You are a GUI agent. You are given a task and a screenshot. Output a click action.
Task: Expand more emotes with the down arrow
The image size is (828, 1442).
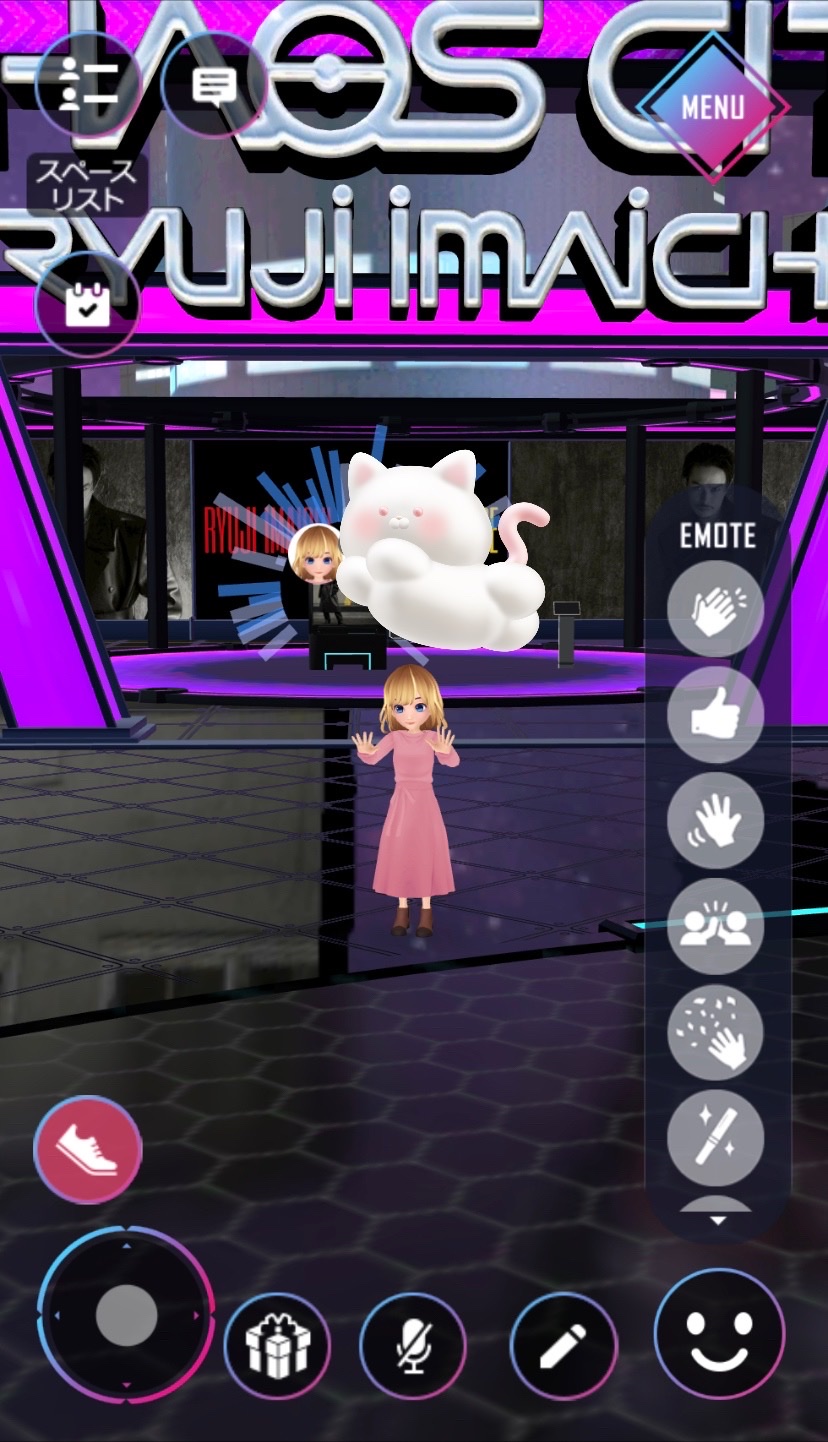716,1220
